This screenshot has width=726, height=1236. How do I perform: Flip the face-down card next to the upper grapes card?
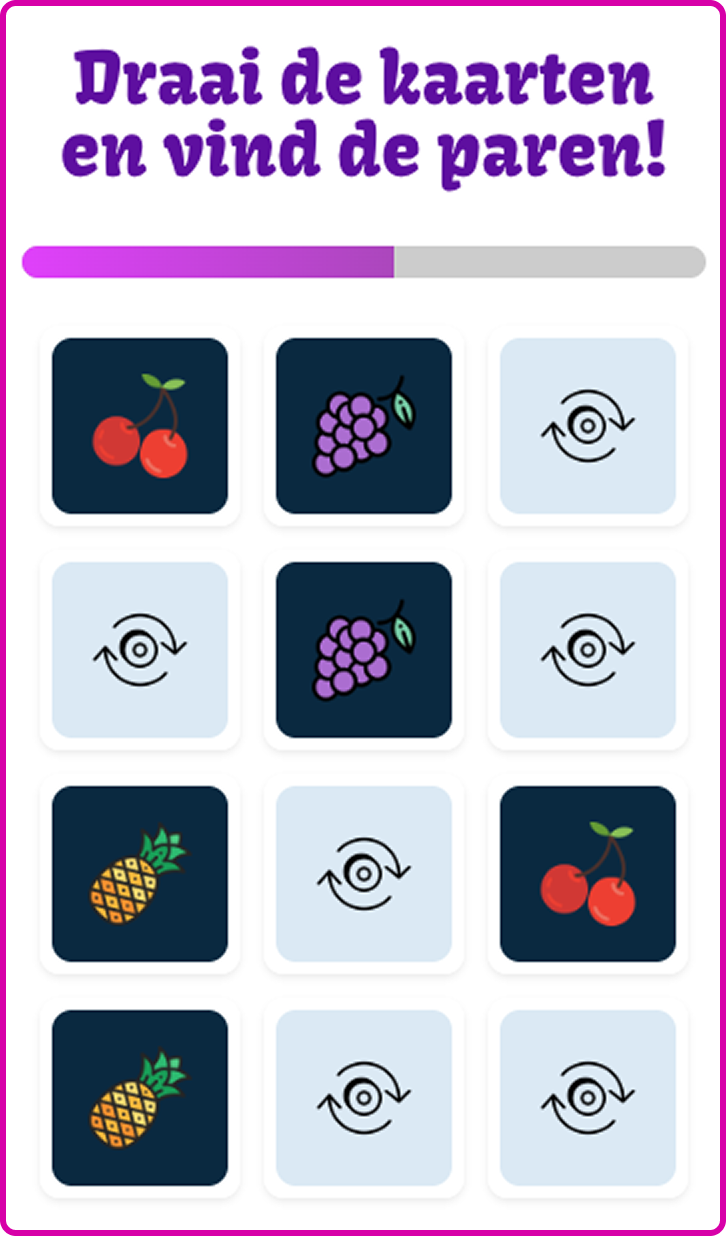click(588, 426)
